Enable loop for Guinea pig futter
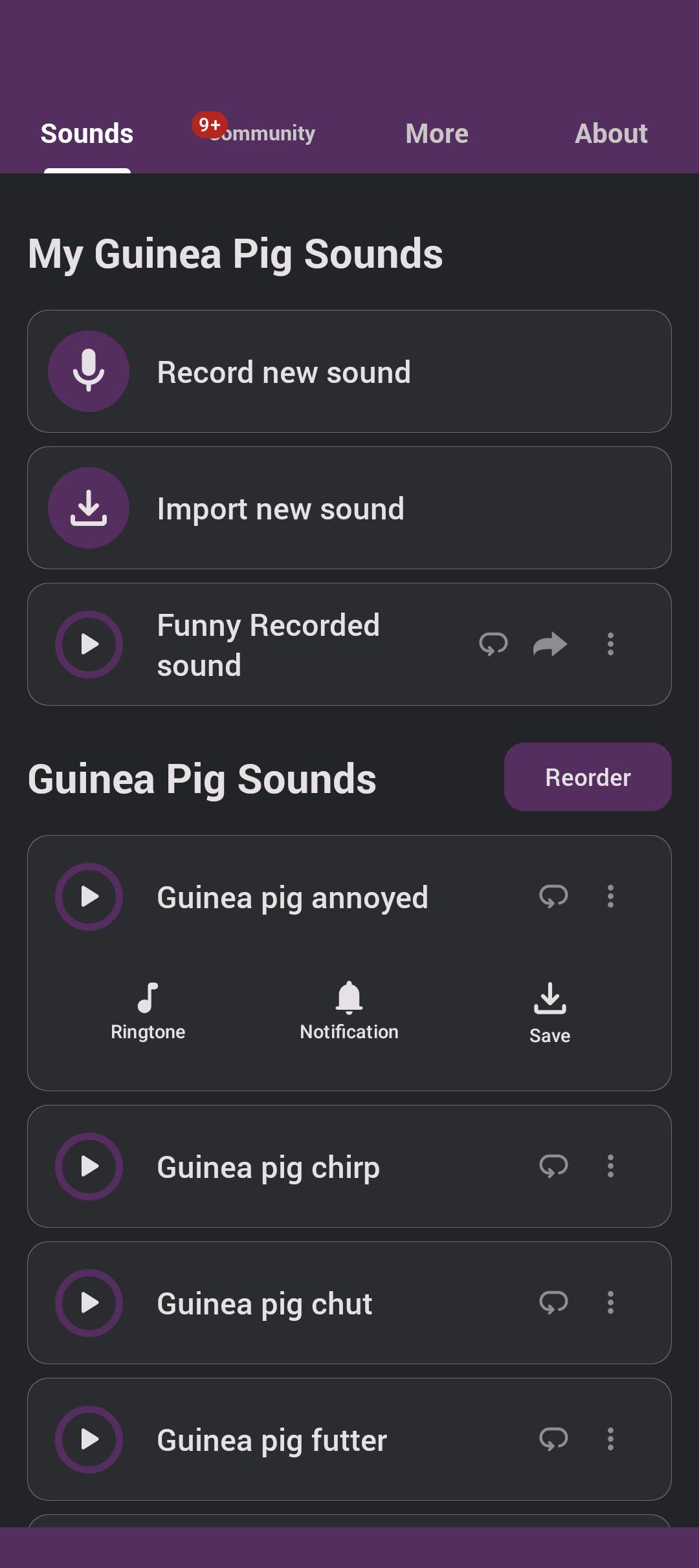 coord(553,1439)
